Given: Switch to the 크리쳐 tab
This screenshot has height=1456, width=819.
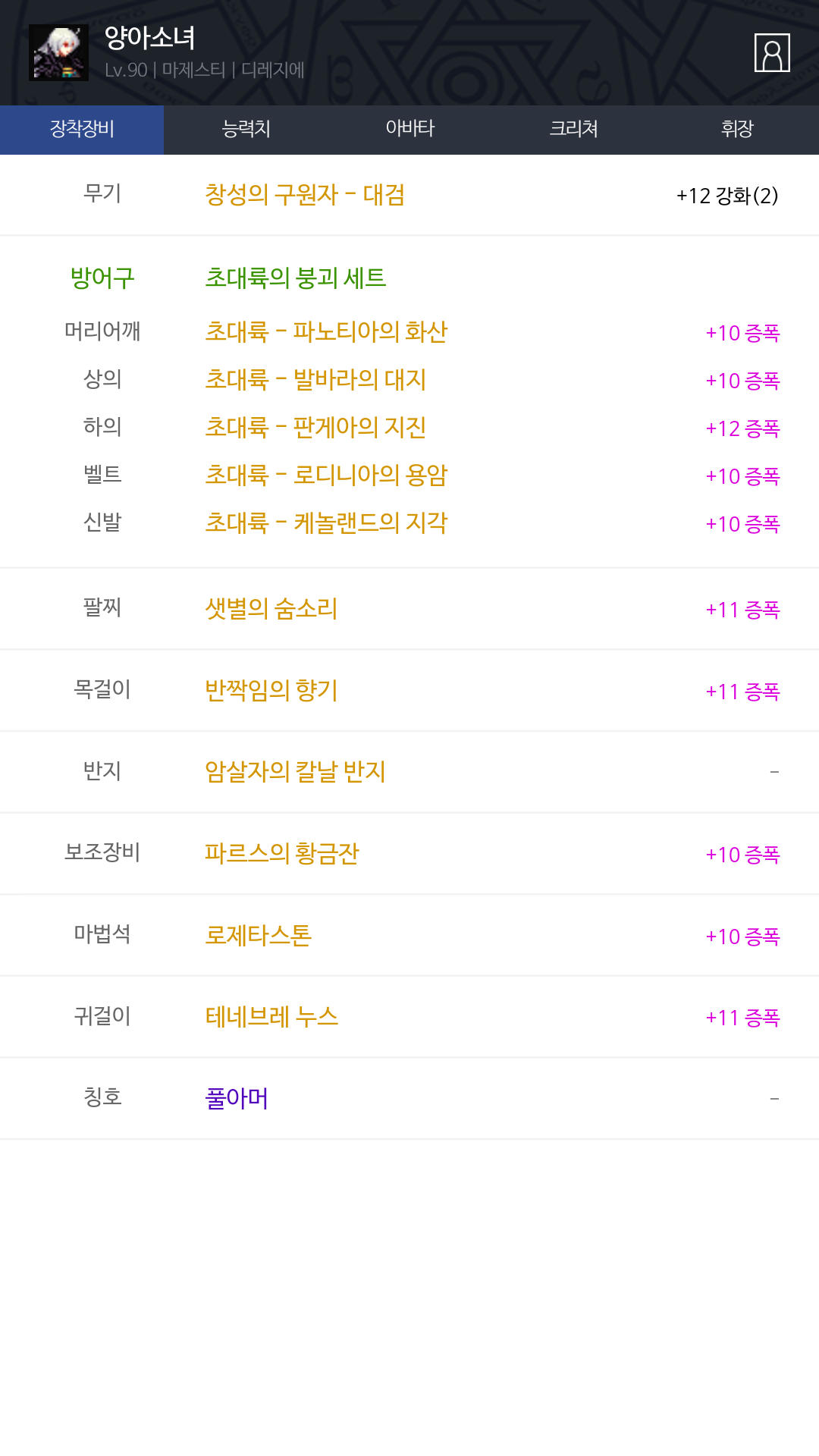Looking at the screenshot, I should [x=573, y=130].
